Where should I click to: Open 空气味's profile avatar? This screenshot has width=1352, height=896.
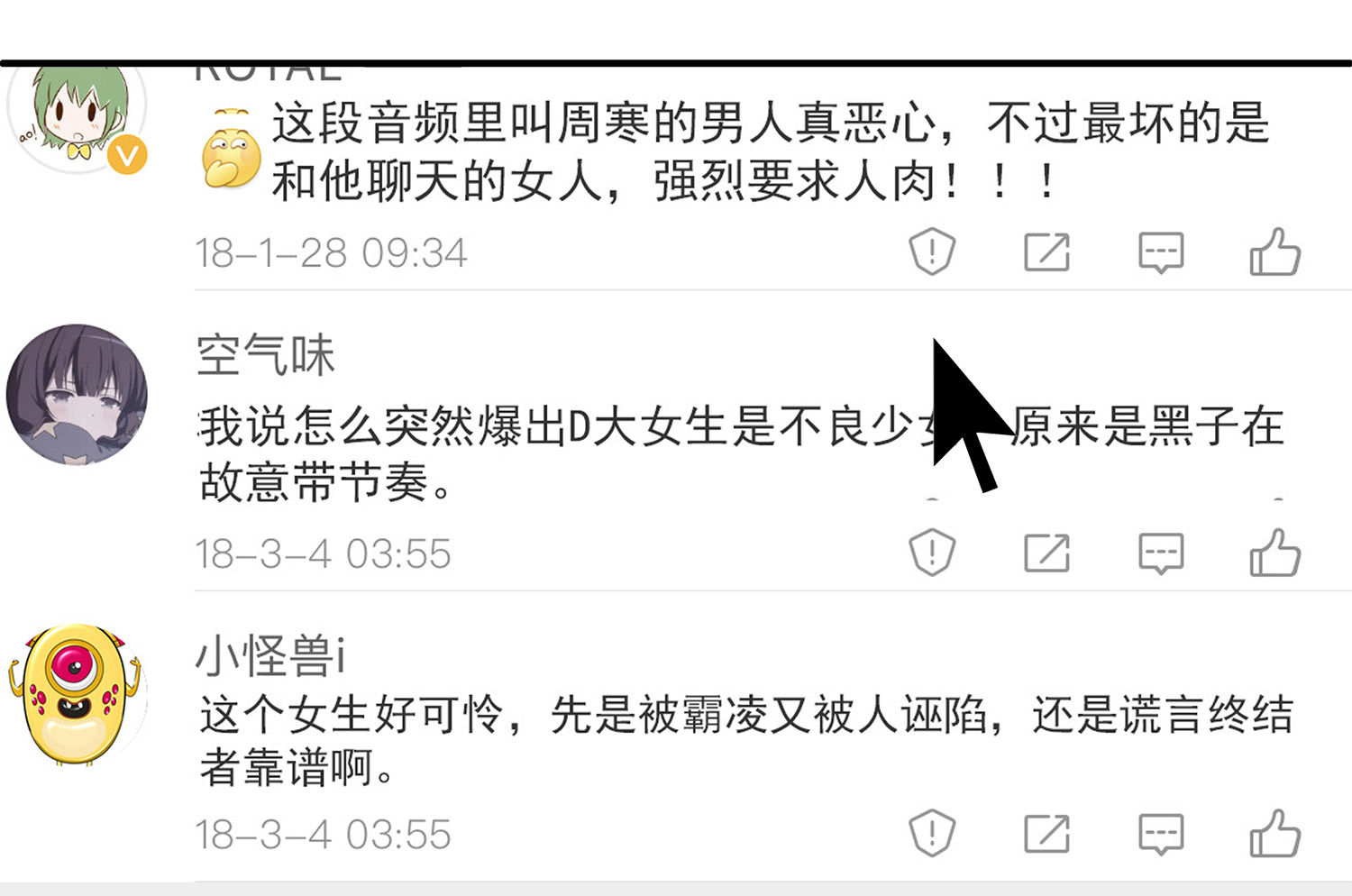coord(77,395)
